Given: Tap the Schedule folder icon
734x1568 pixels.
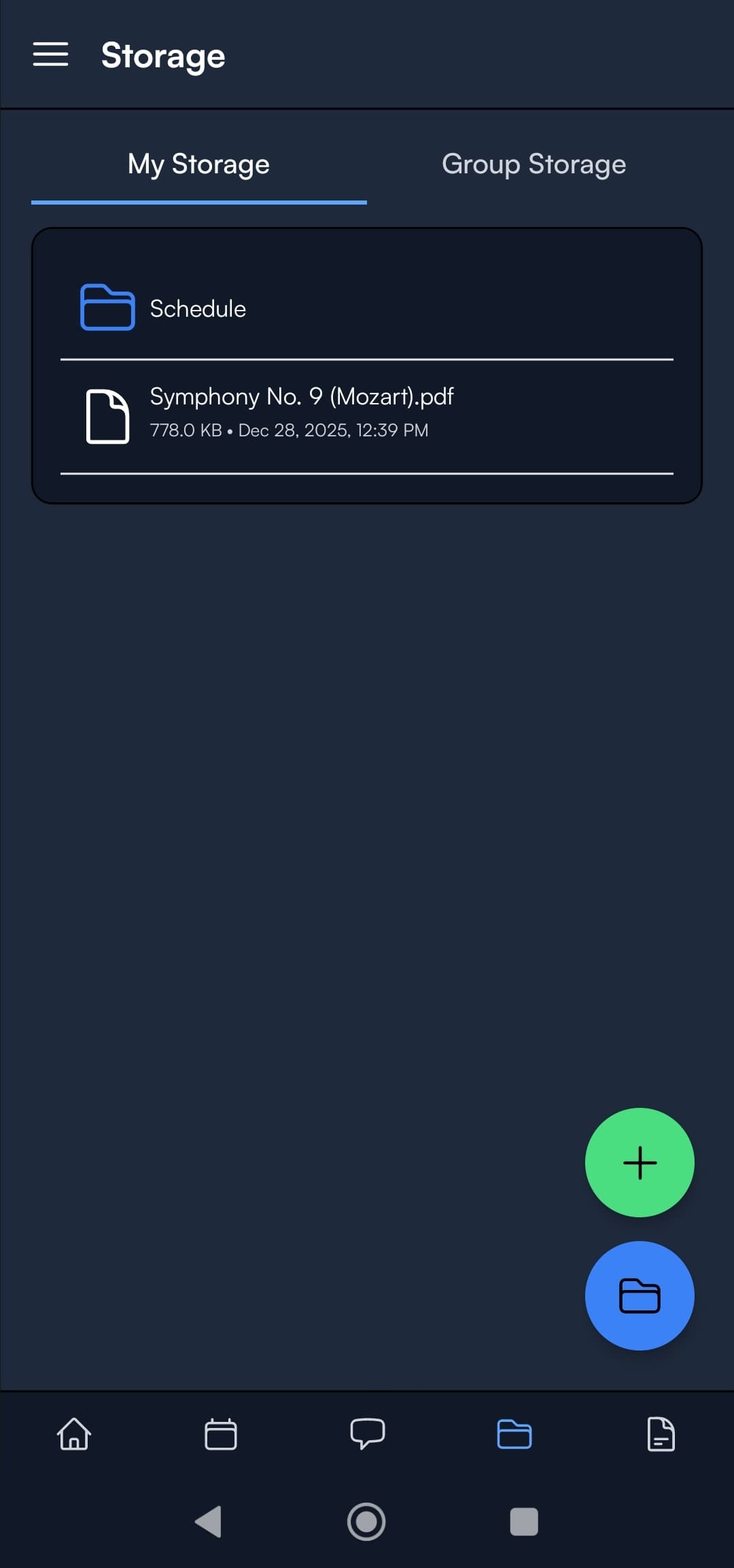Looking at the screenshot, I should coord(105,307).
